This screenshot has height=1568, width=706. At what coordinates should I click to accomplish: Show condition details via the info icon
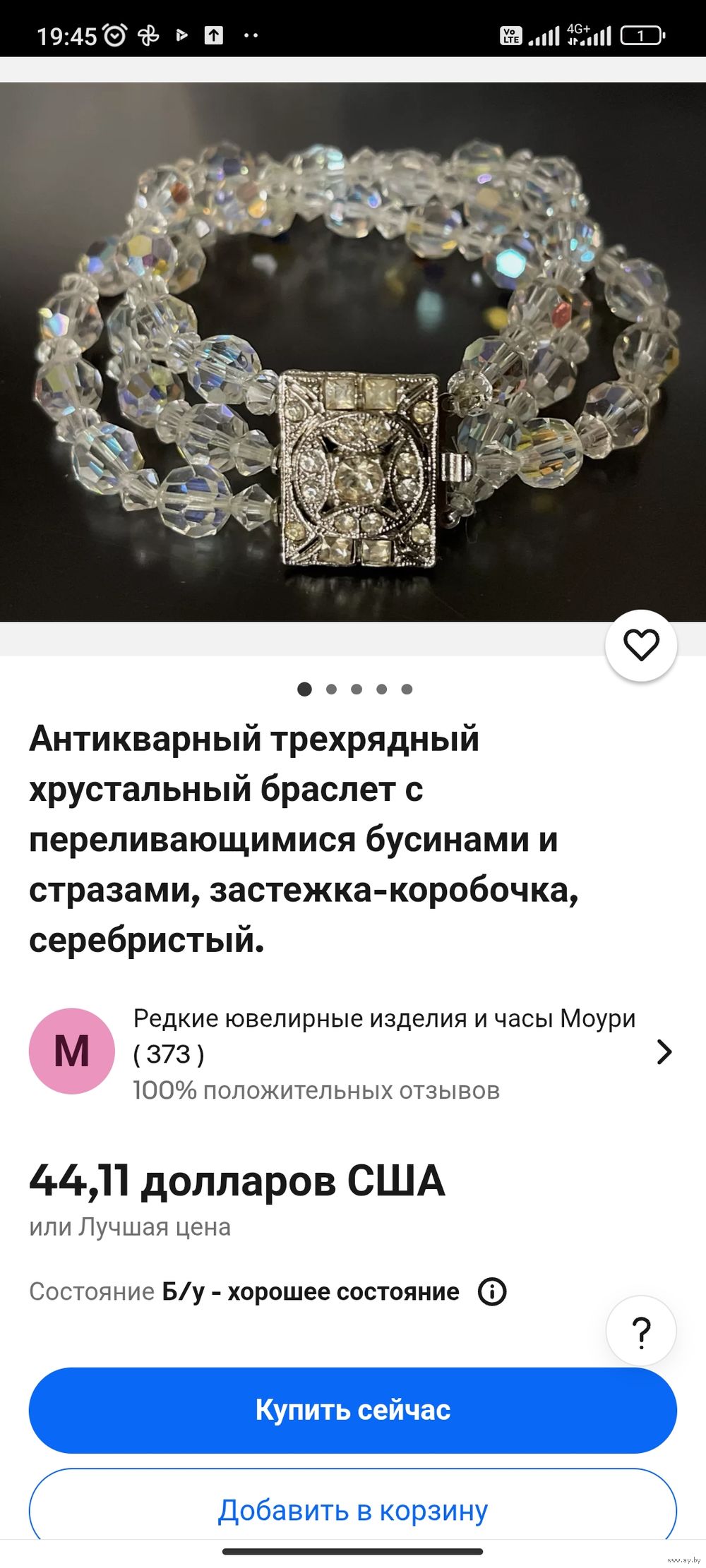[x=492, y=1292]
